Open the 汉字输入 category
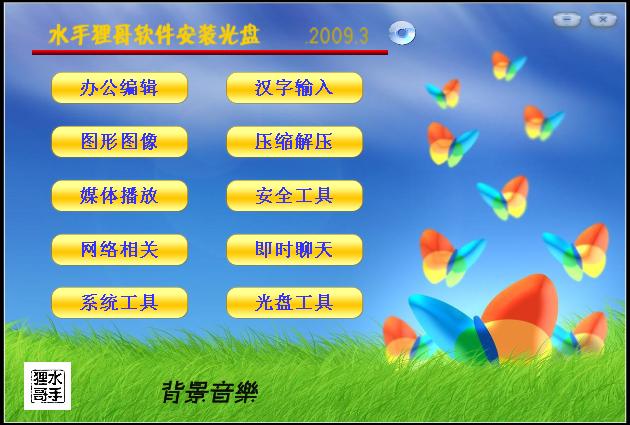This screenshot has width=630, height=425. (294, 88)
